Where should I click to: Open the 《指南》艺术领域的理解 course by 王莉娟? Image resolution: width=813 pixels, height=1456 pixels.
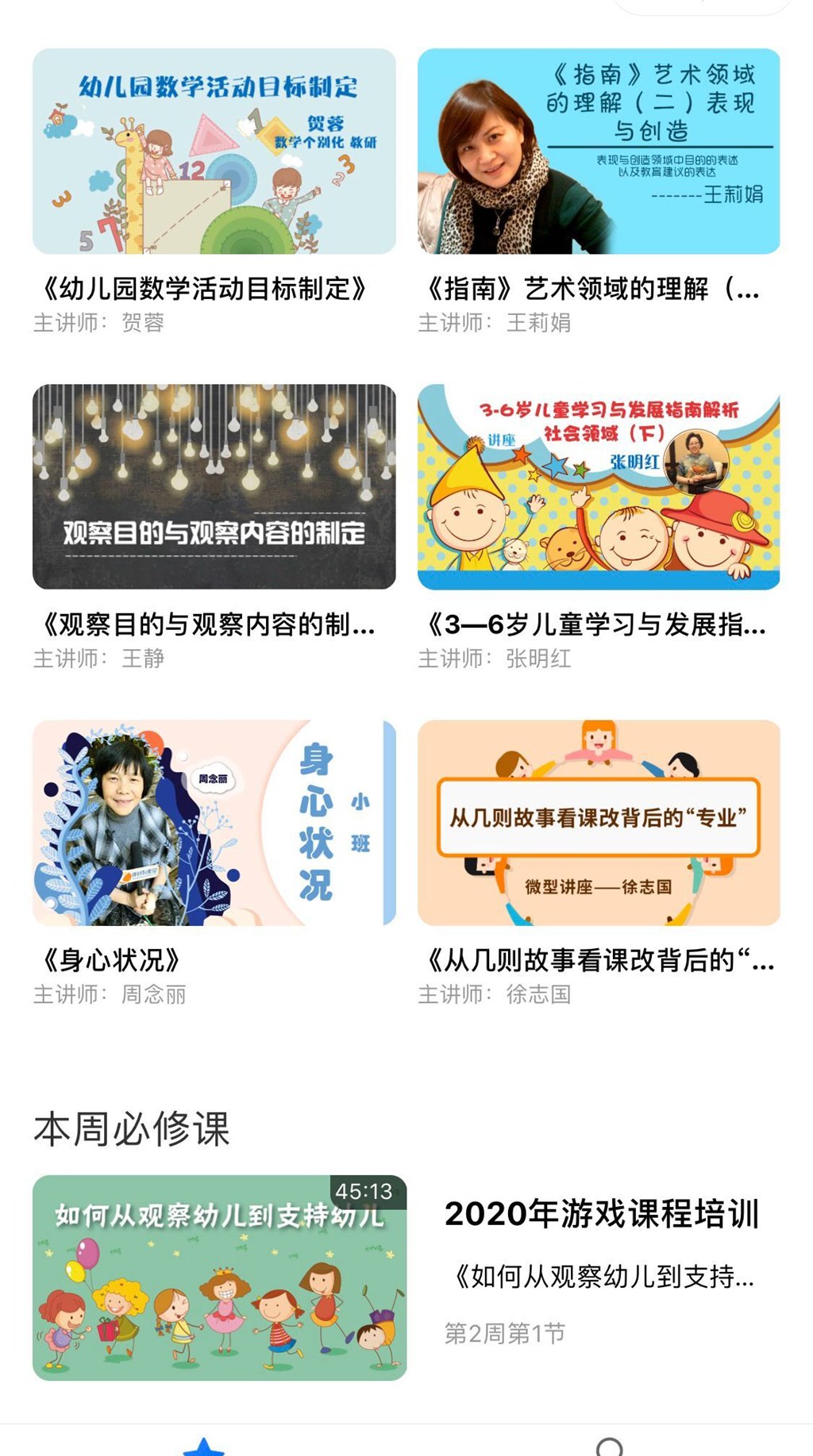pyautogui.click(x=599, y=152)
